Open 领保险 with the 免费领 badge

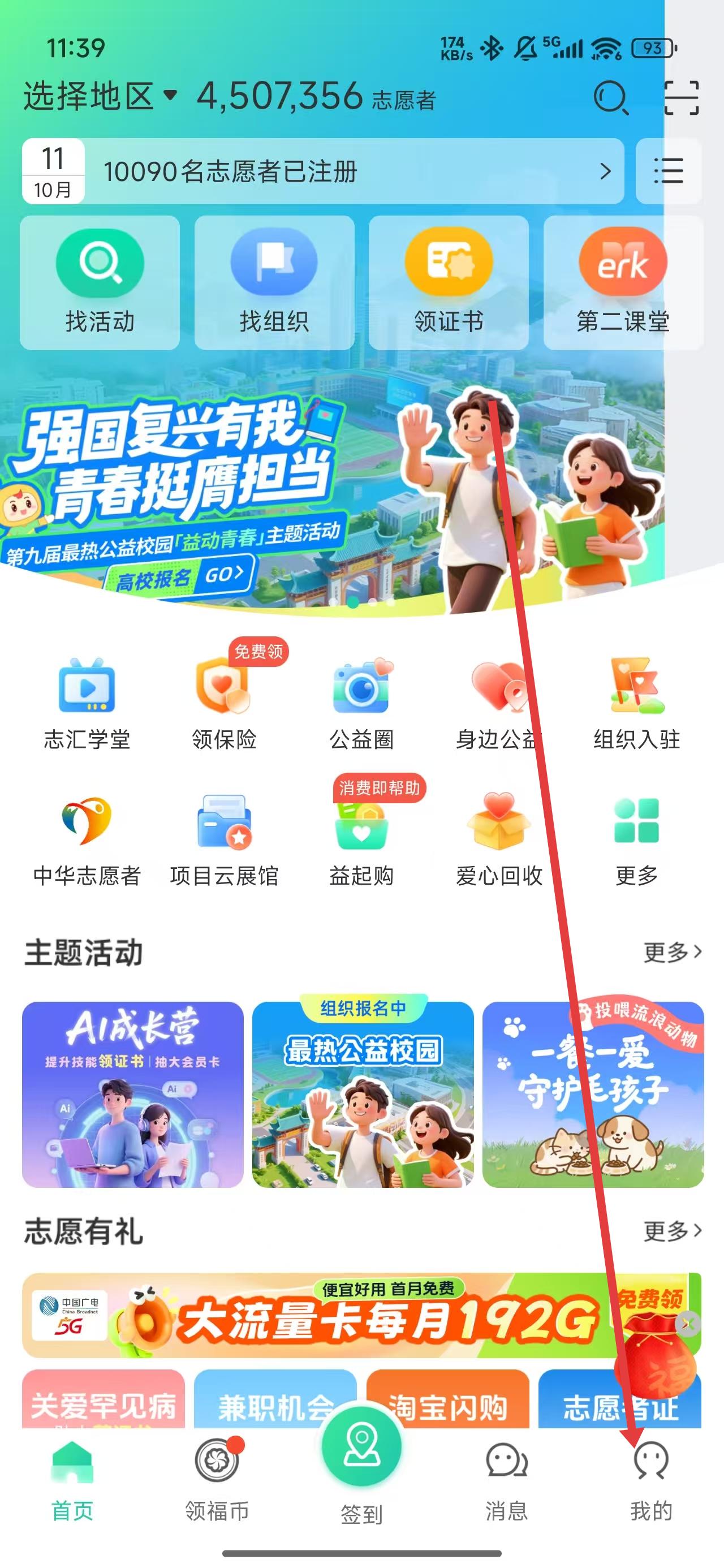(x=224, y=703)
